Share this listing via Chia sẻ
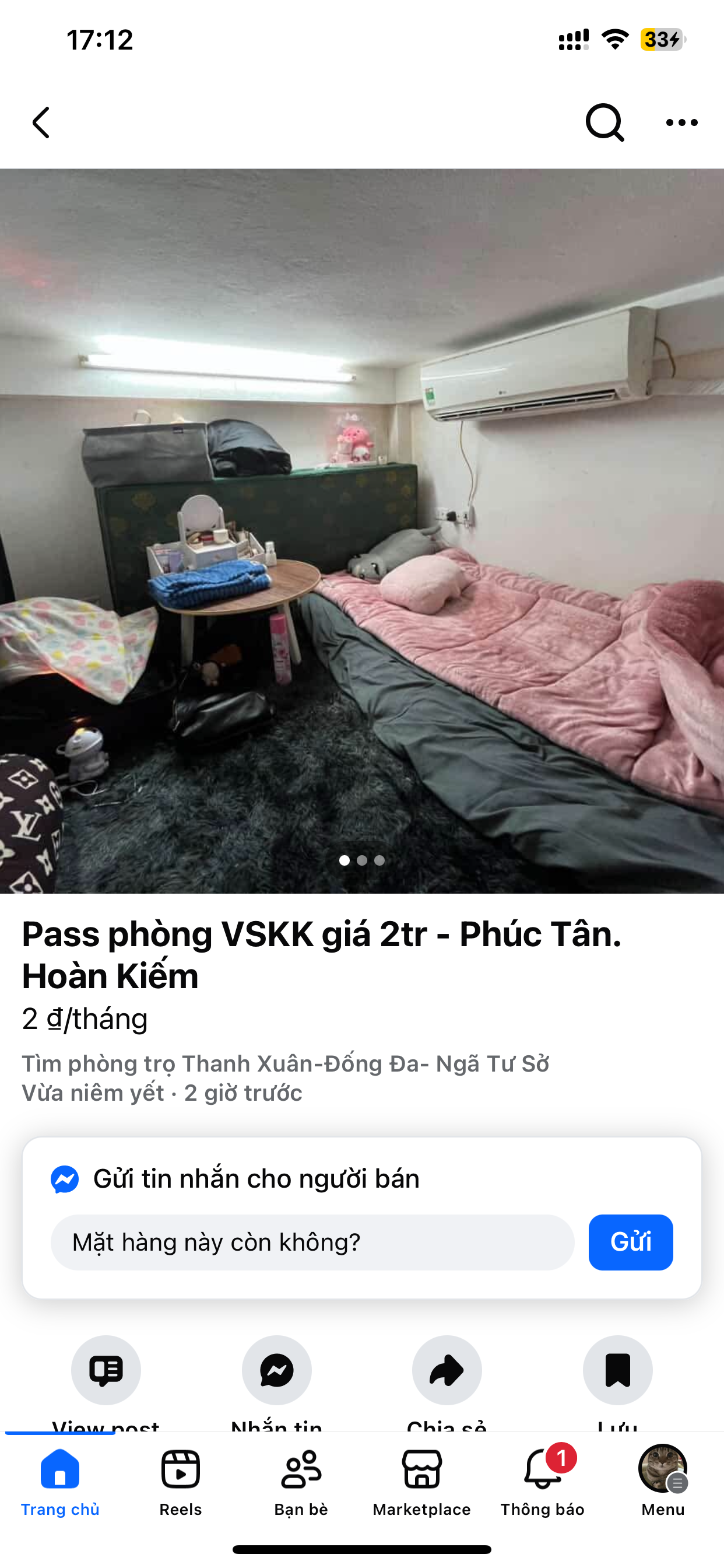The image size is (724, 1568). click(447, 1370)
